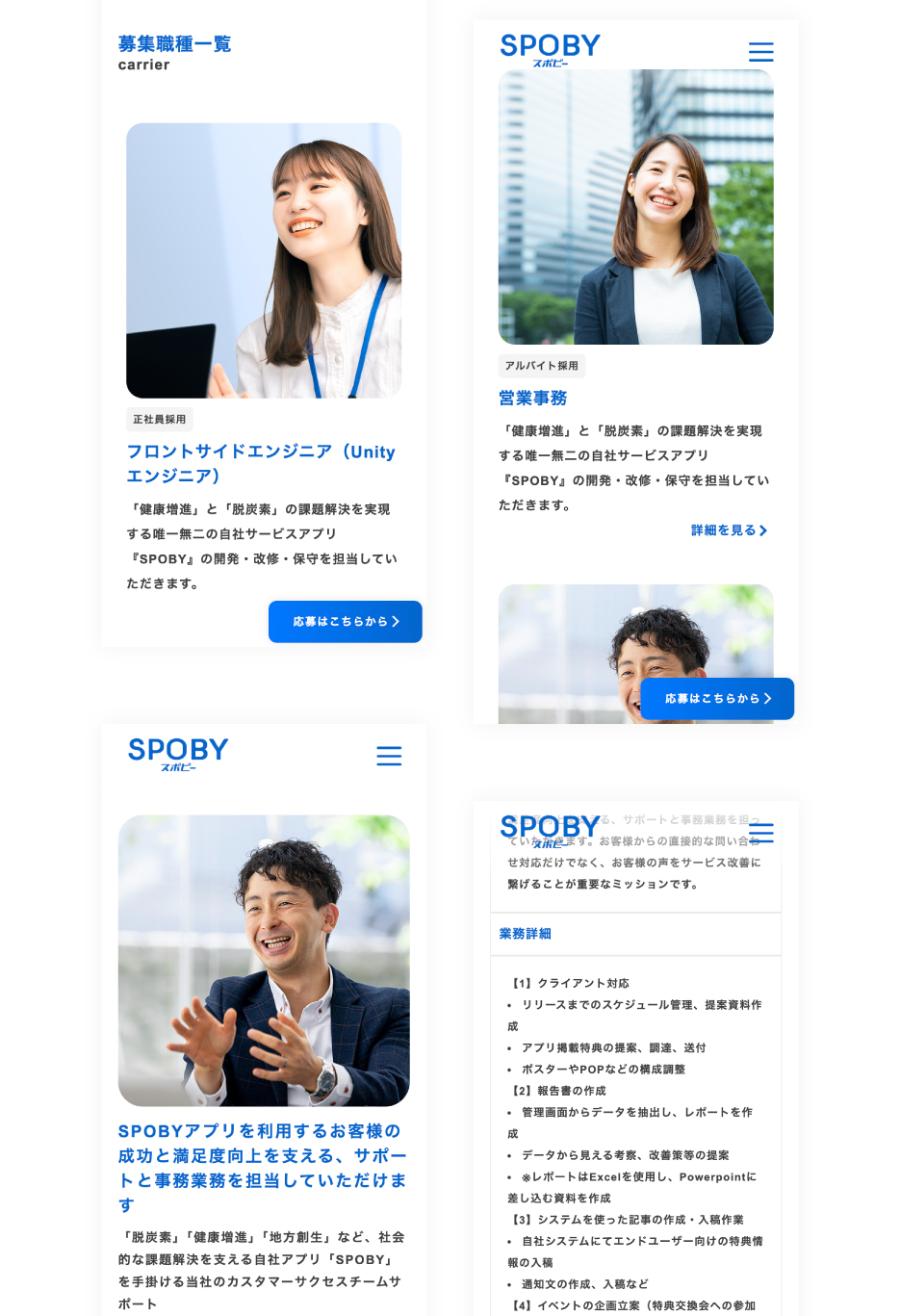Click the blue 応募はこちらから button under the engineer card
Image resolution: width=900 pixels, height=1316 pixels.
click(x=345, y=621)
